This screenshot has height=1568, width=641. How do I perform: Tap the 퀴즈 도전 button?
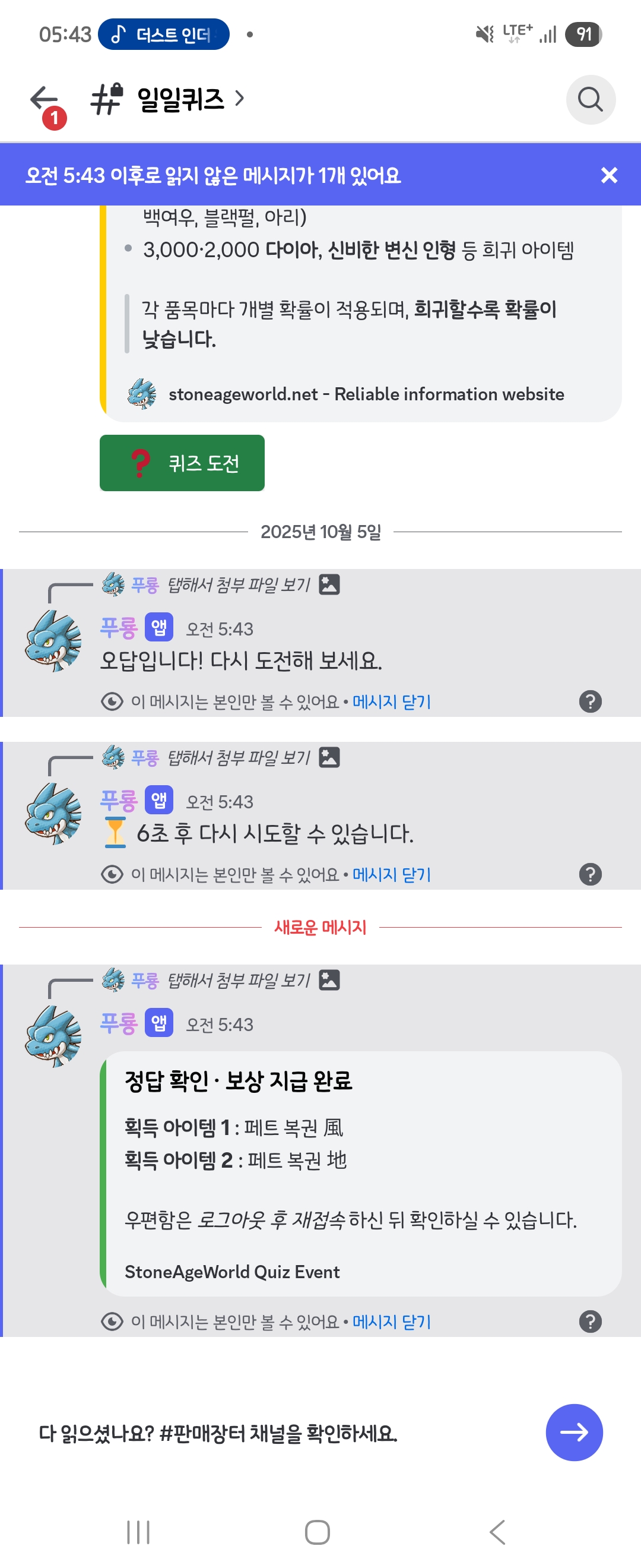pos(182,463)
